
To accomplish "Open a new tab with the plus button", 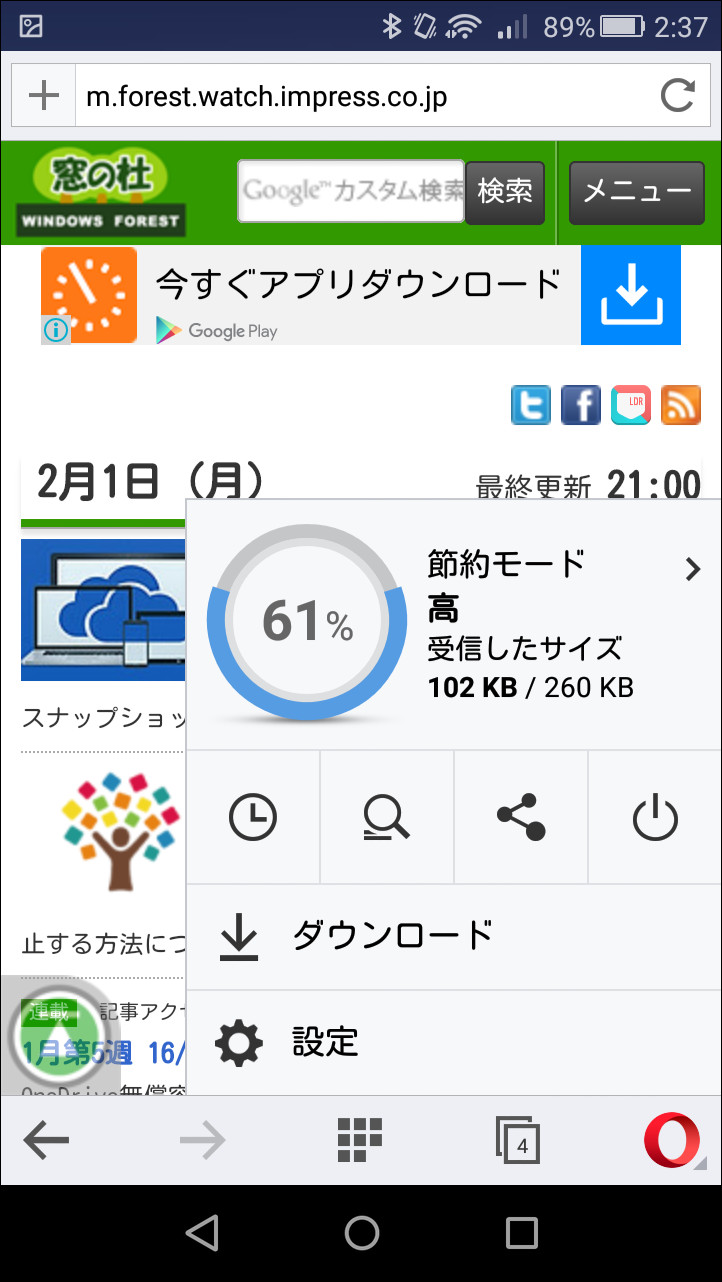I will [42, 95].
